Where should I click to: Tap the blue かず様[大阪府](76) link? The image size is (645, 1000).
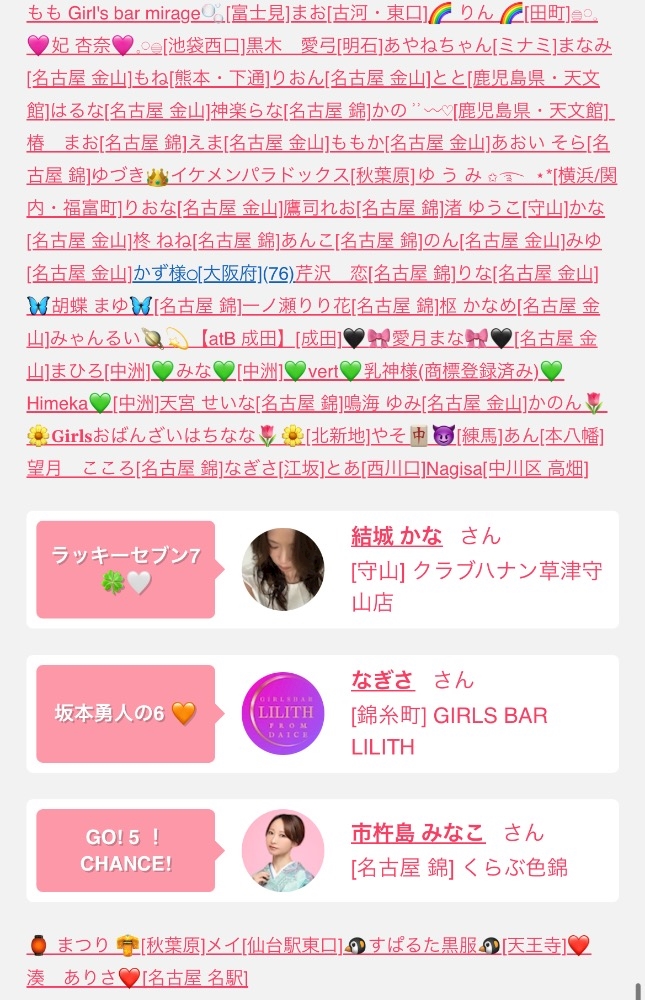click(x=214, y=274)
